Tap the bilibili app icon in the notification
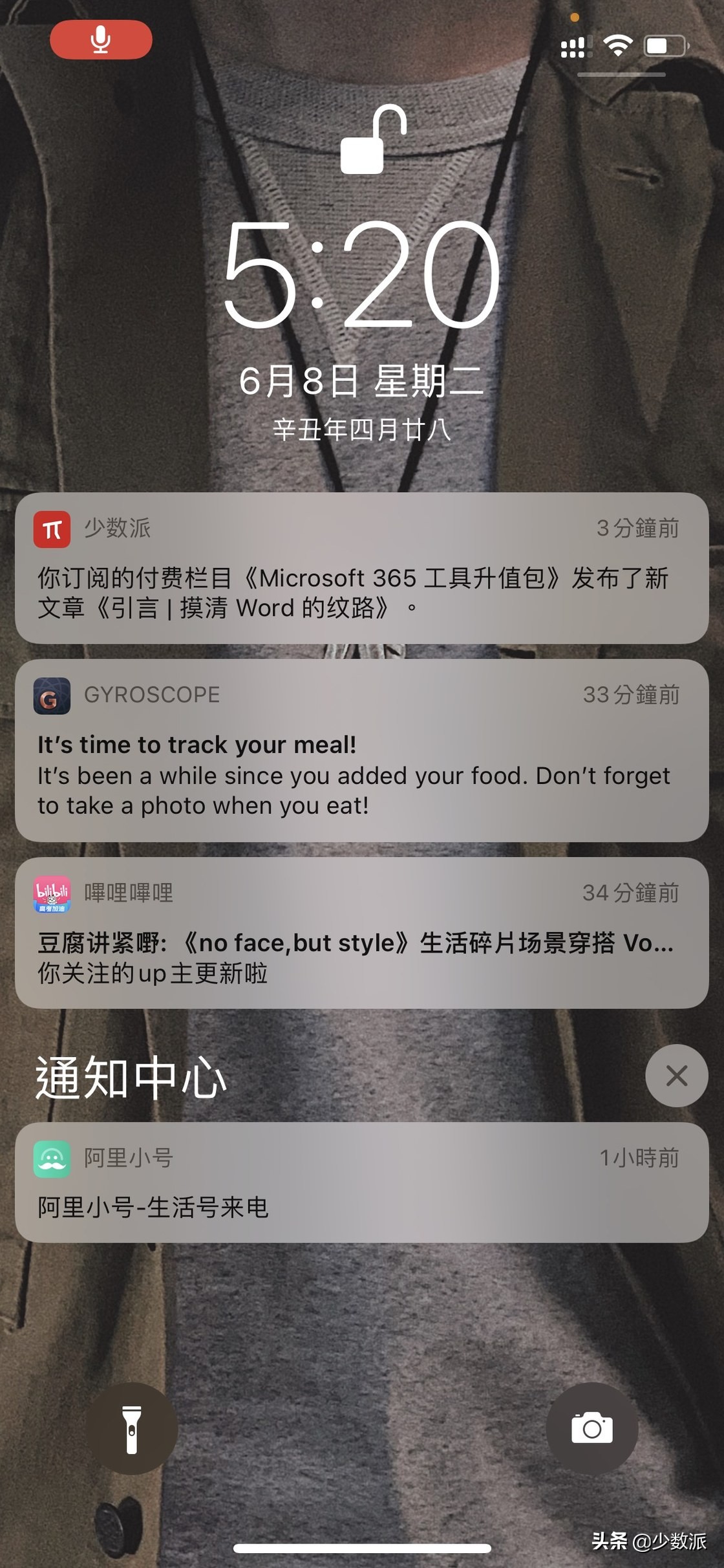 point(53,893)
